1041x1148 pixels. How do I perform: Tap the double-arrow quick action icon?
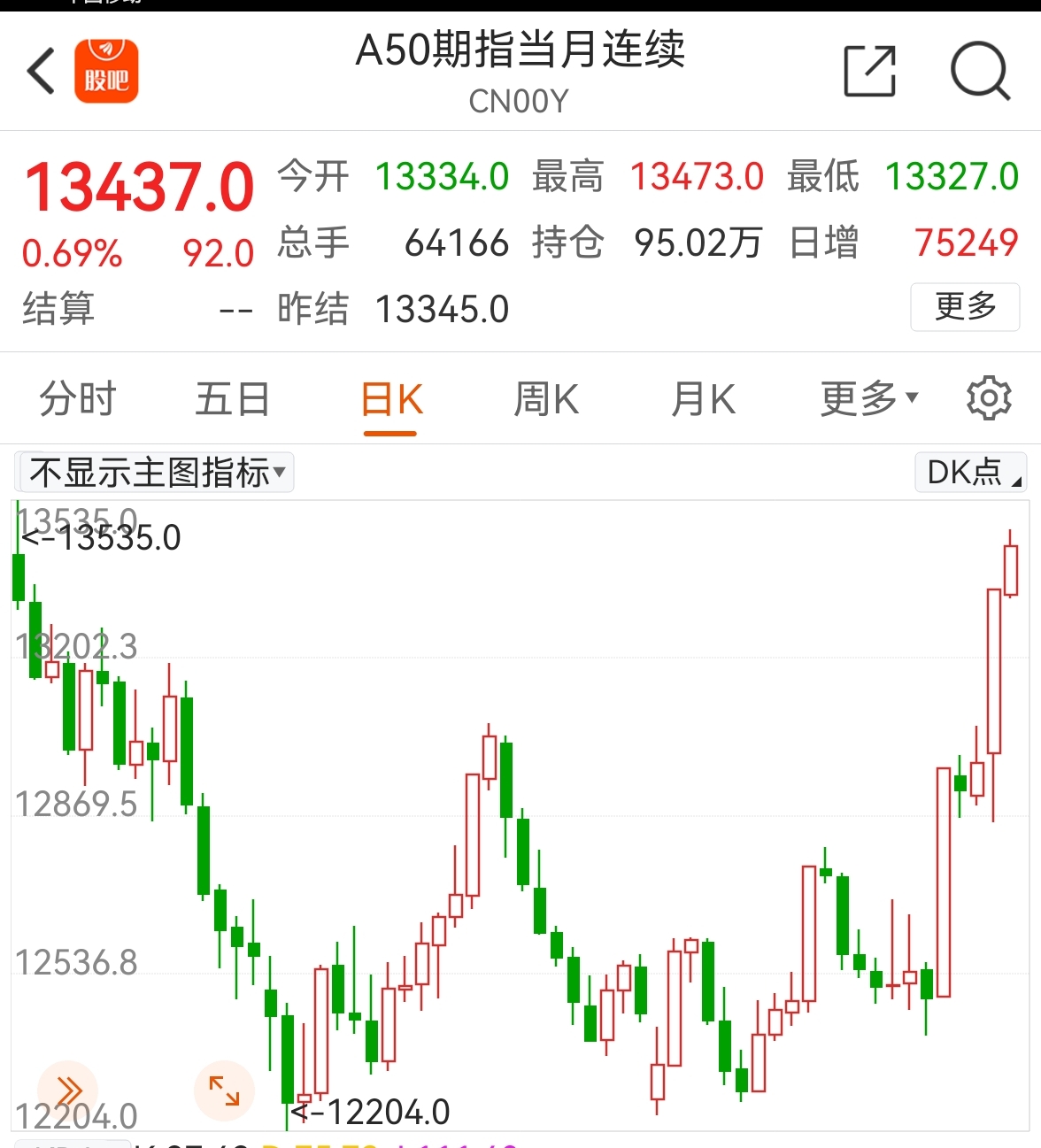[69, 1090]
